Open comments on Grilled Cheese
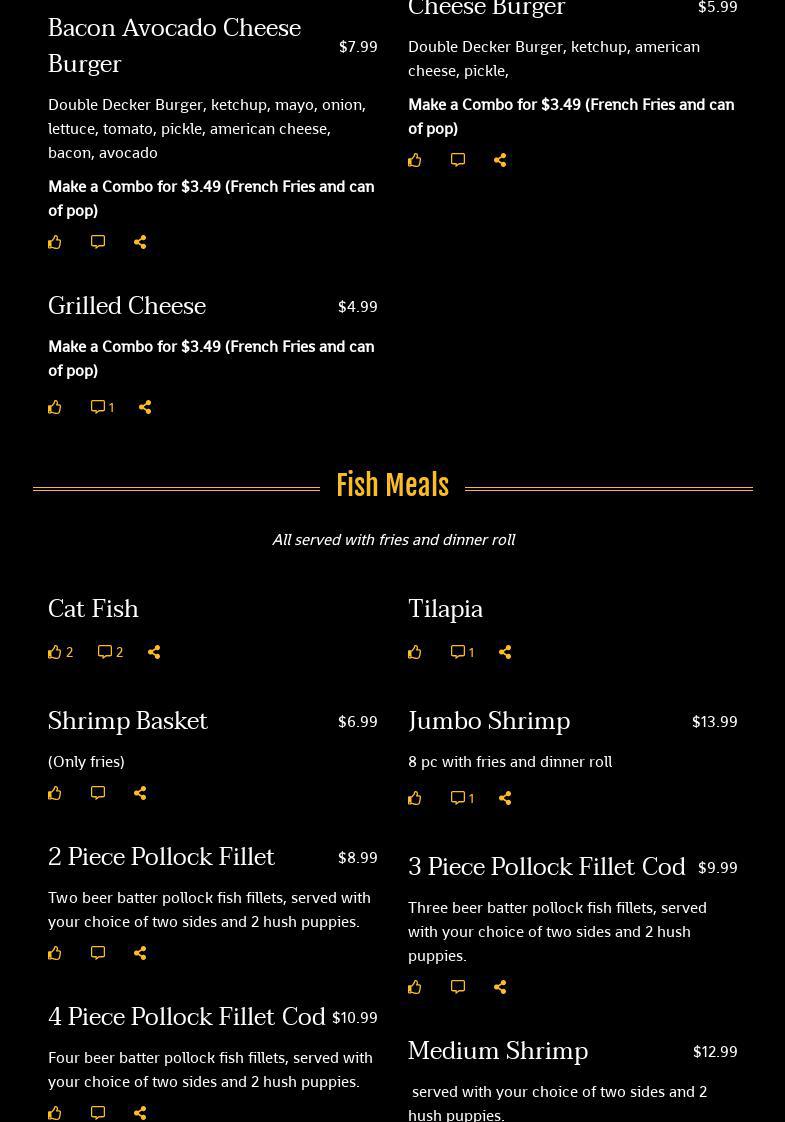 pos(102,407)
